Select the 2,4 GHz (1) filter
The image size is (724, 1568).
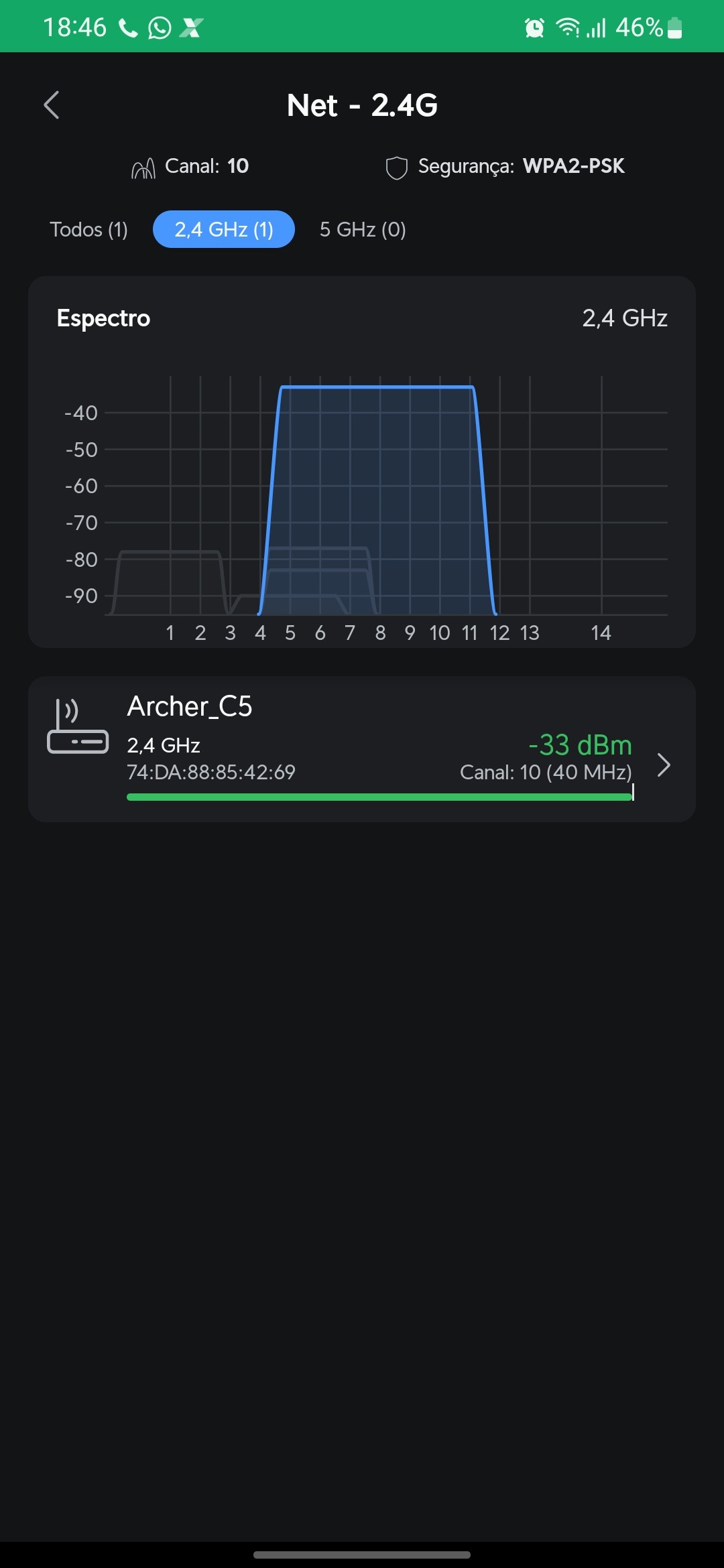click(x=224, y=230)
